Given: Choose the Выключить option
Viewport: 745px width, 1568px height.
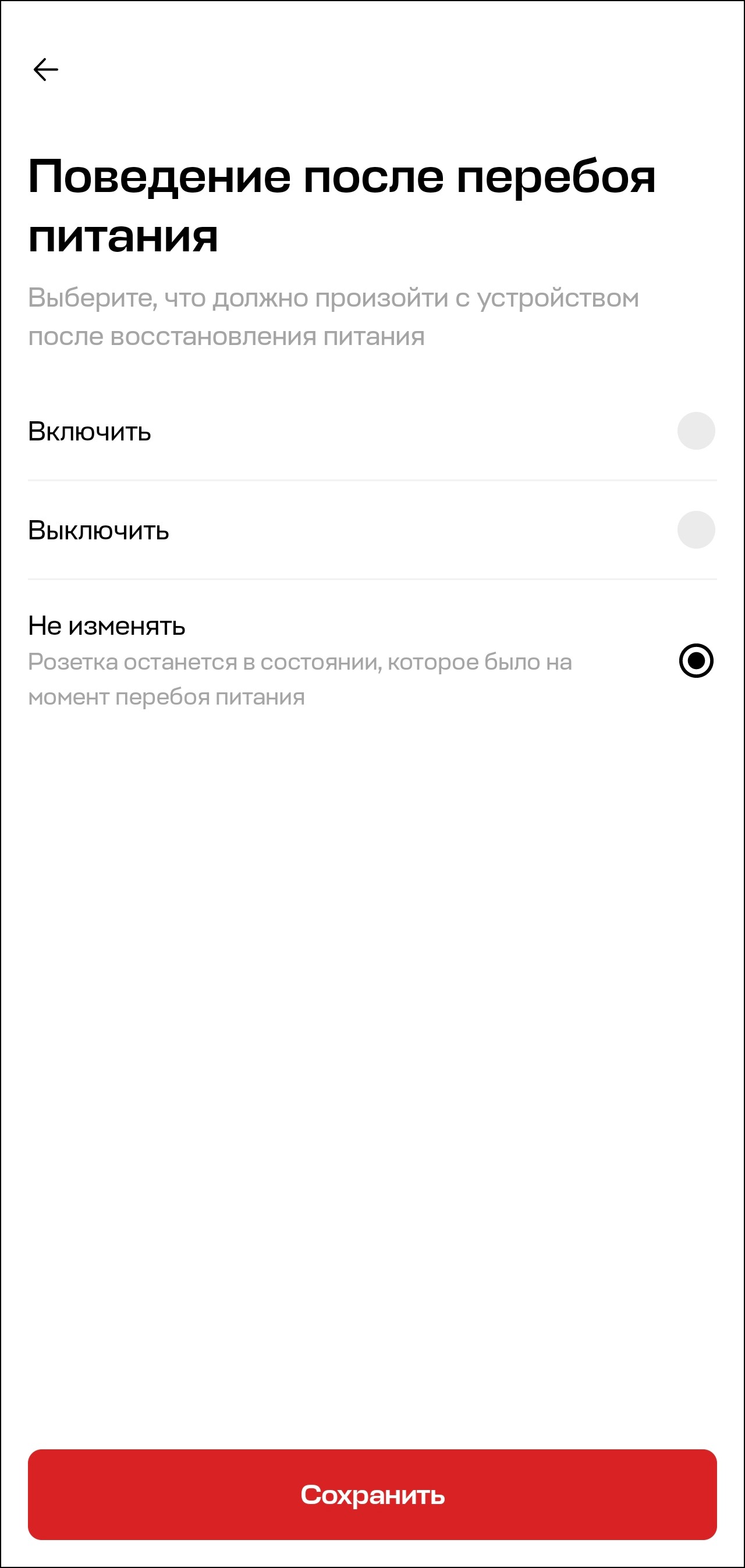Looking at the screenshot, I should click(696, 529).
